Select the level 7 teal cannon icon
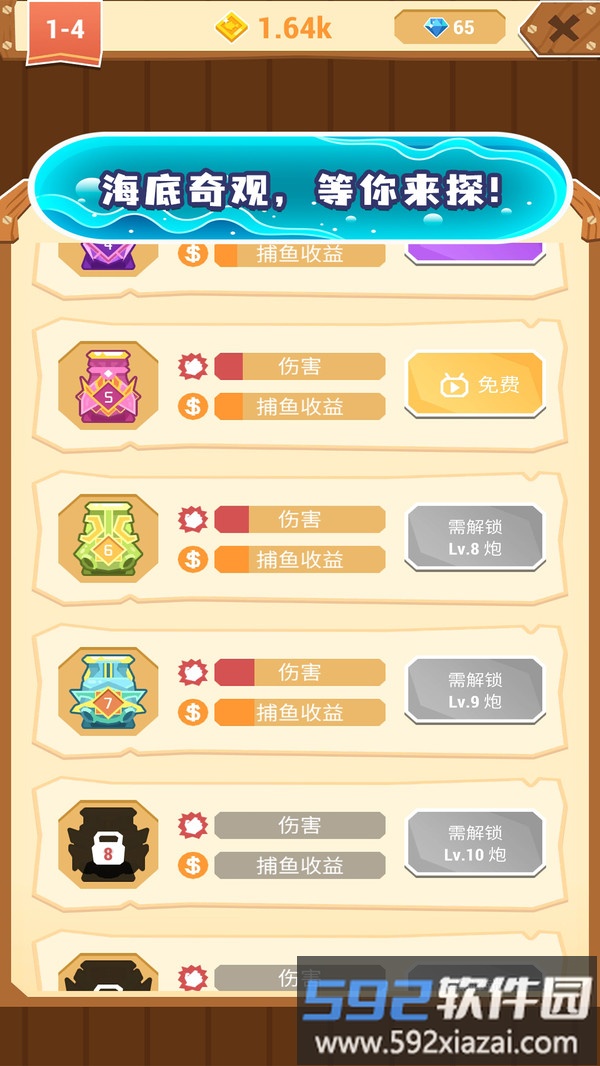Screen dimensions: 600x1066 108,692
